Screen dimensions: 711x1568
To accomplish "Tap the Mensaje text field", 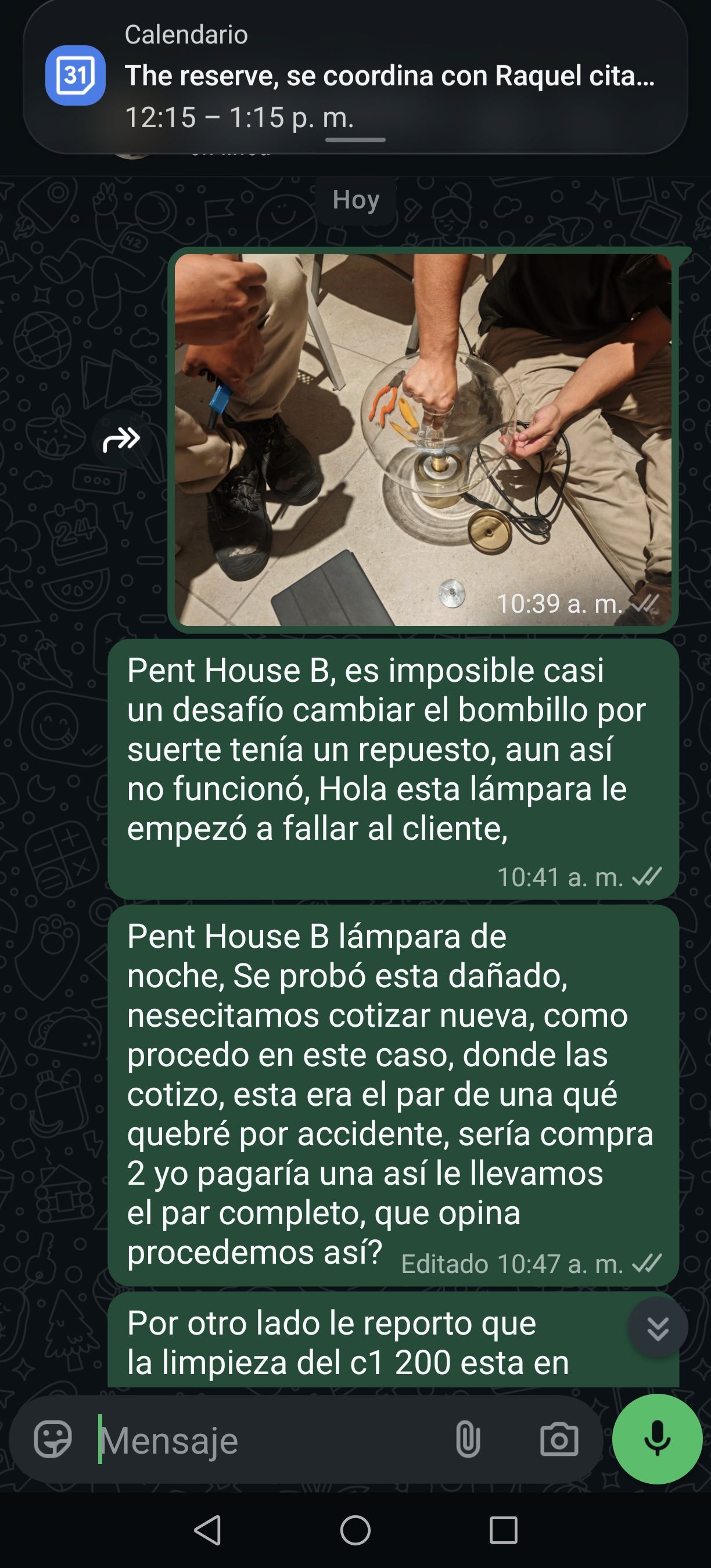I will click(268, 1441).
